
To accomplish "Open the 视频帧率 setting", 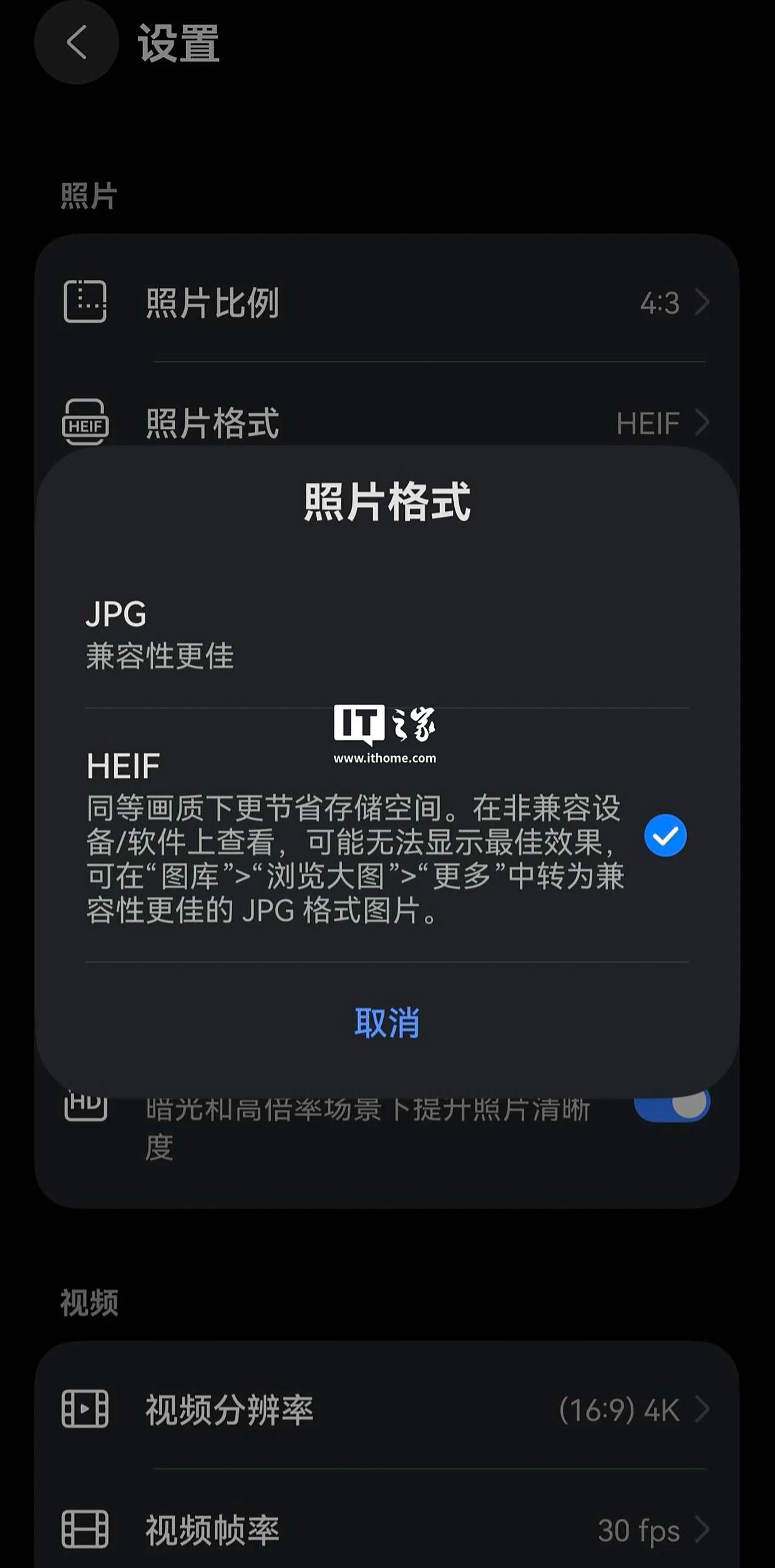I will 387,1529.
